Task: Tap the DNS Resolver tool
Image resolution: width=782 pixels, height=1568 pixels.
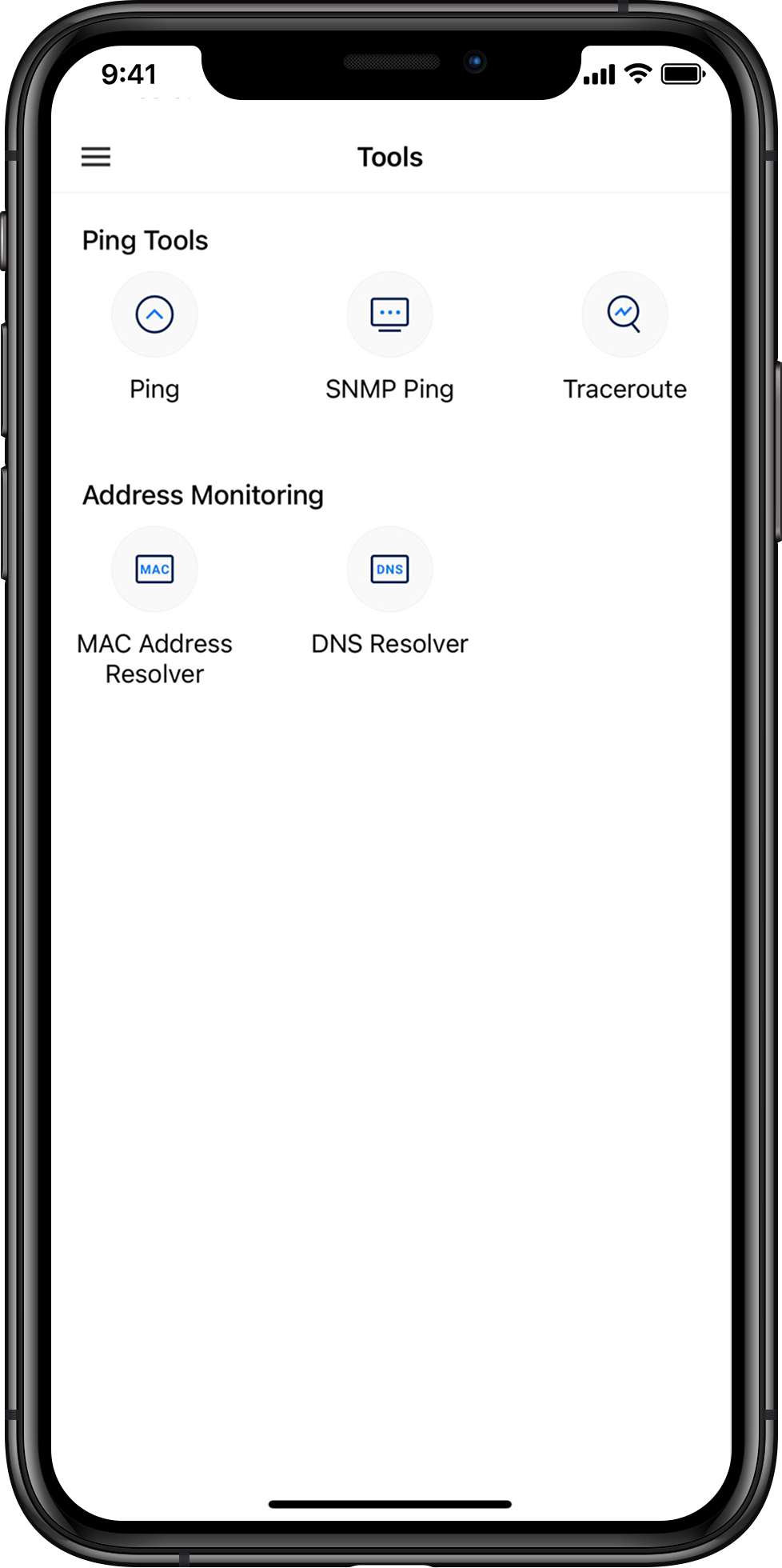Action: coord(389,569)
